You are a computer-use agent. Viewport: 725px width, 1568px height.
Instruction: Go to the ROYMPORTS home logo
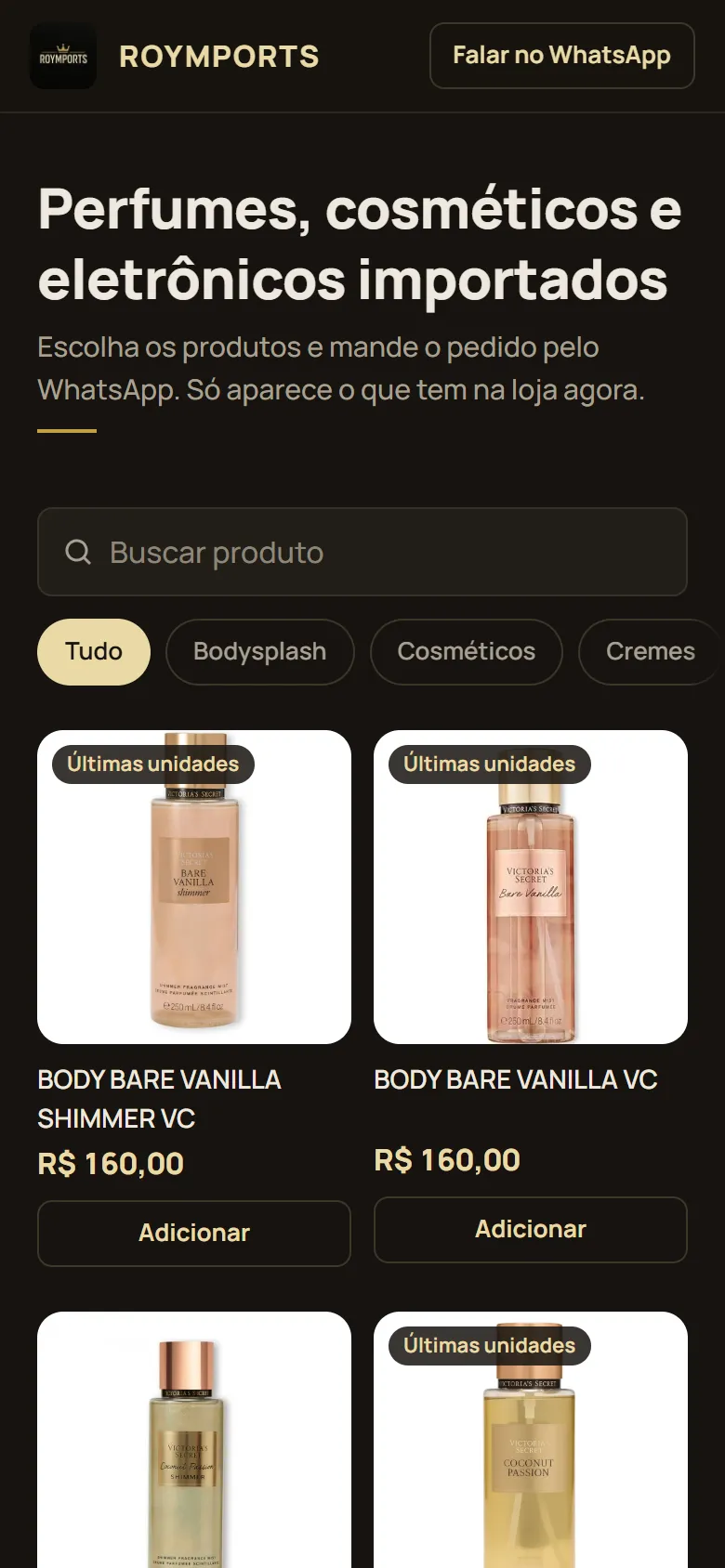63,57
